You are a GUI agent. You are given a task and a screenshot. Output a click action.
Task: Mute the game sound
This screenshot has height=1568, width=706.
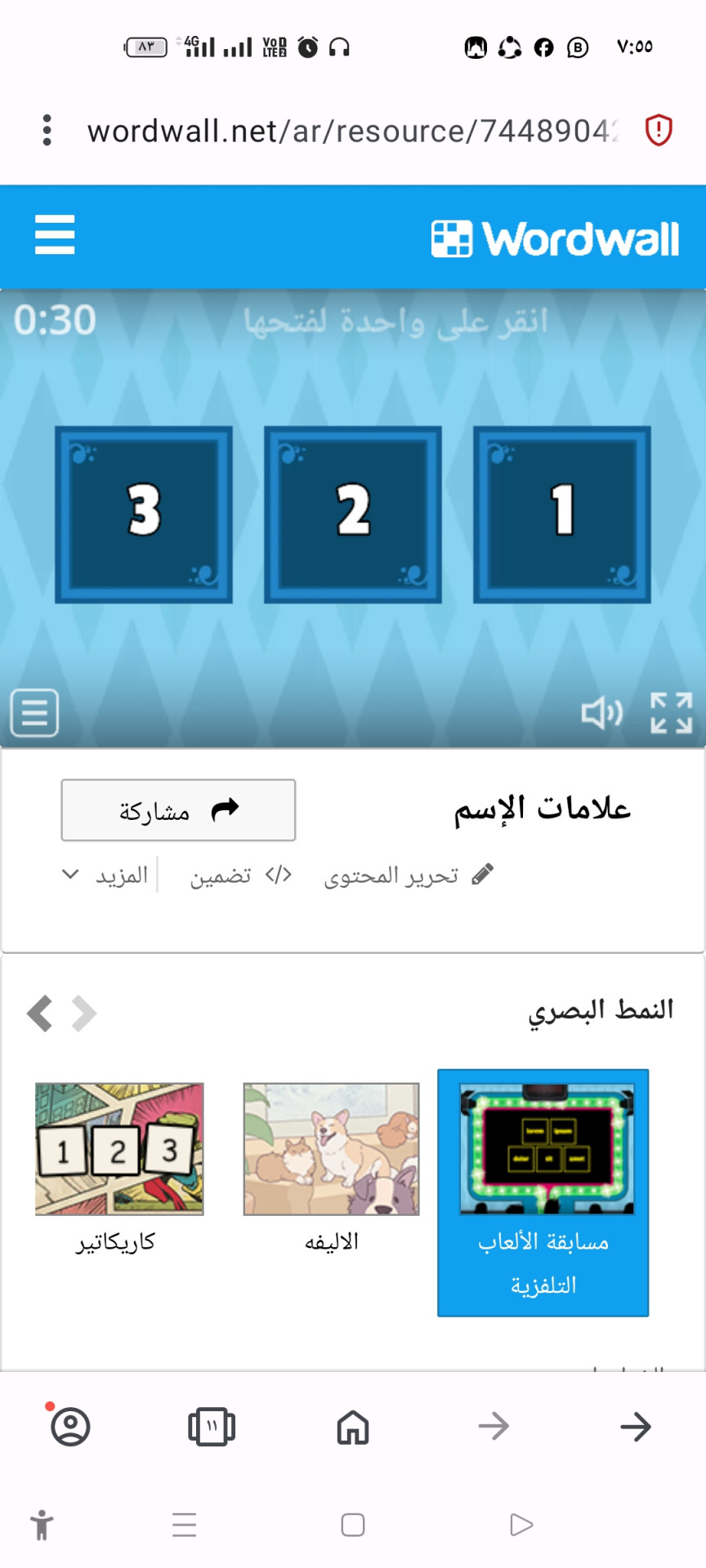[x=601, y=713]
